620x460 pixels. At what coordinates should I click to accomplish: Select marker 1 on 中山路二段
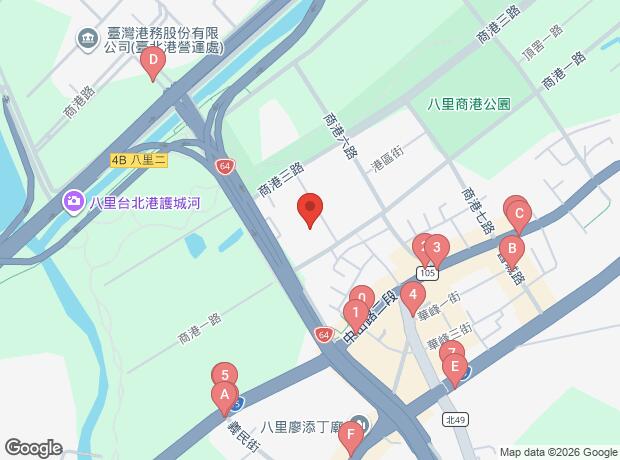click(x=356, y=314)
